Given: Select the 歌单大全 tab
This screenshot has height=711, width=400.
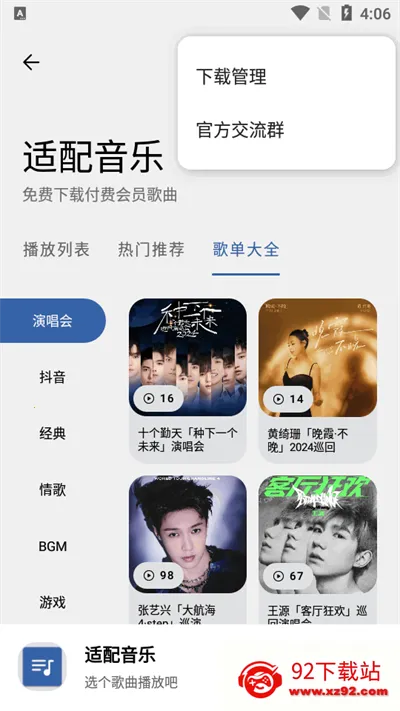Looking at the screenshot, I should [246, 249].
